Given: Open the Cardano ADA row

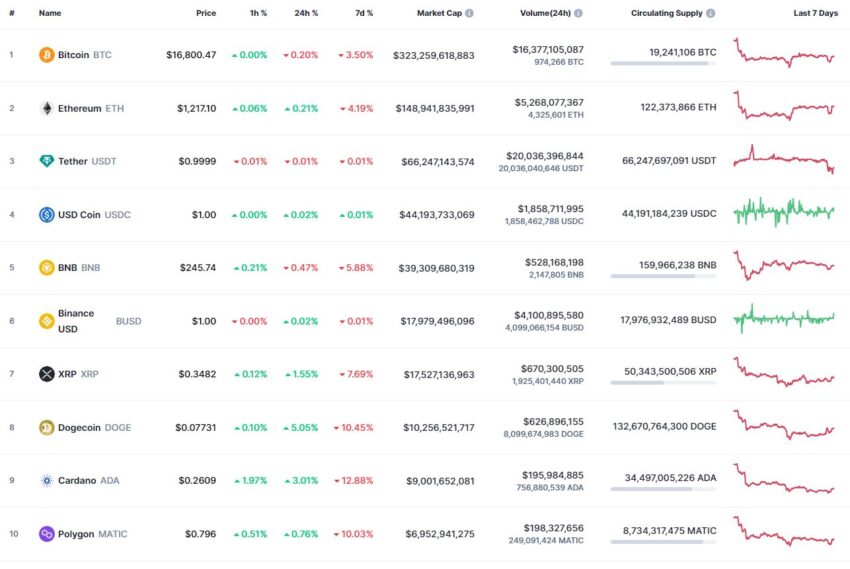Looking at the screenshot, I should tap(77, 480).
